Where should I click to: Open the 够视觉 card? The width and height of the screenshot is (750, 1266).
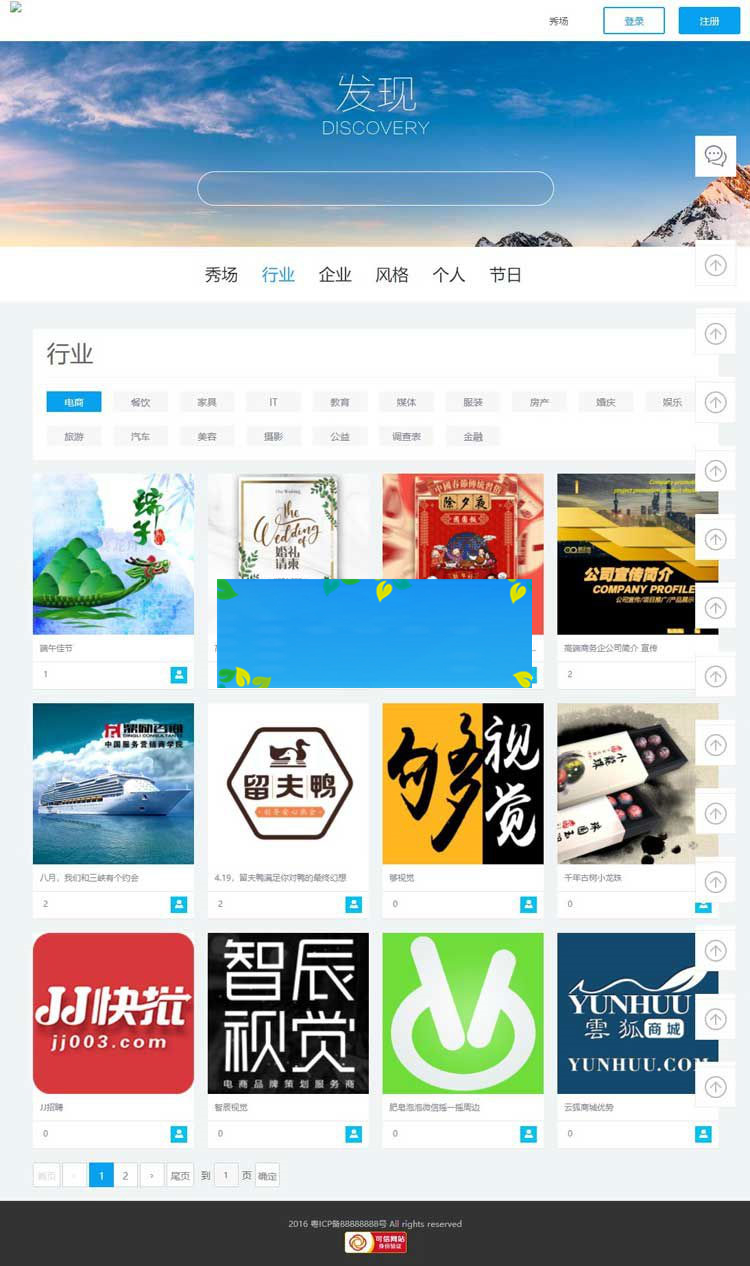(x=463, y=783)
